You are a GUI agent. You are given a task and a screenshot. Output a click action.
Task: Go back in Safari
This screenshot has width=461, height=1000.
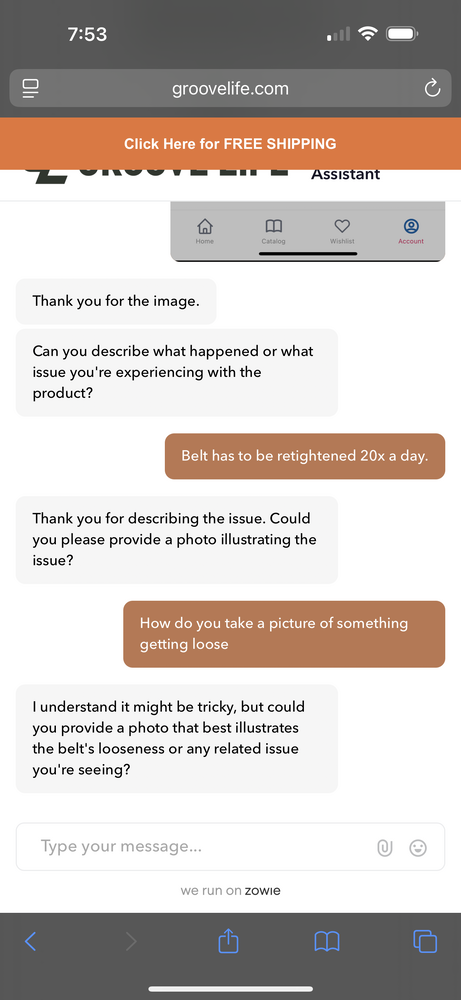tap(30, 941)
